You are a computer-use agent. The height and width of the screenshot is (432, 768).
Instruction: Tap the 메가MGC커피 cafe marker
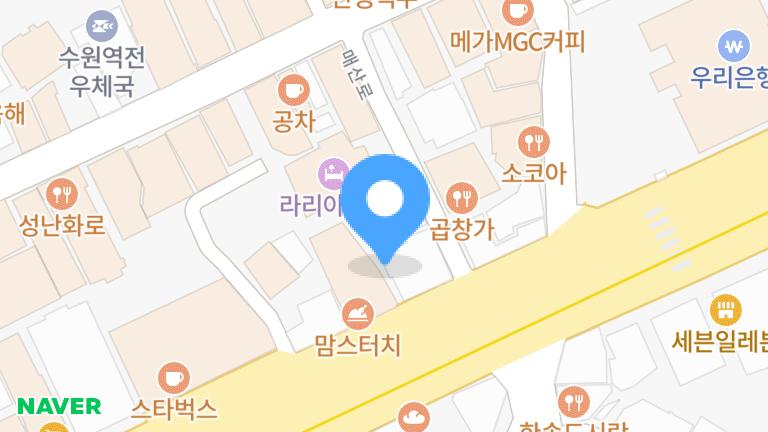[517, 12]
